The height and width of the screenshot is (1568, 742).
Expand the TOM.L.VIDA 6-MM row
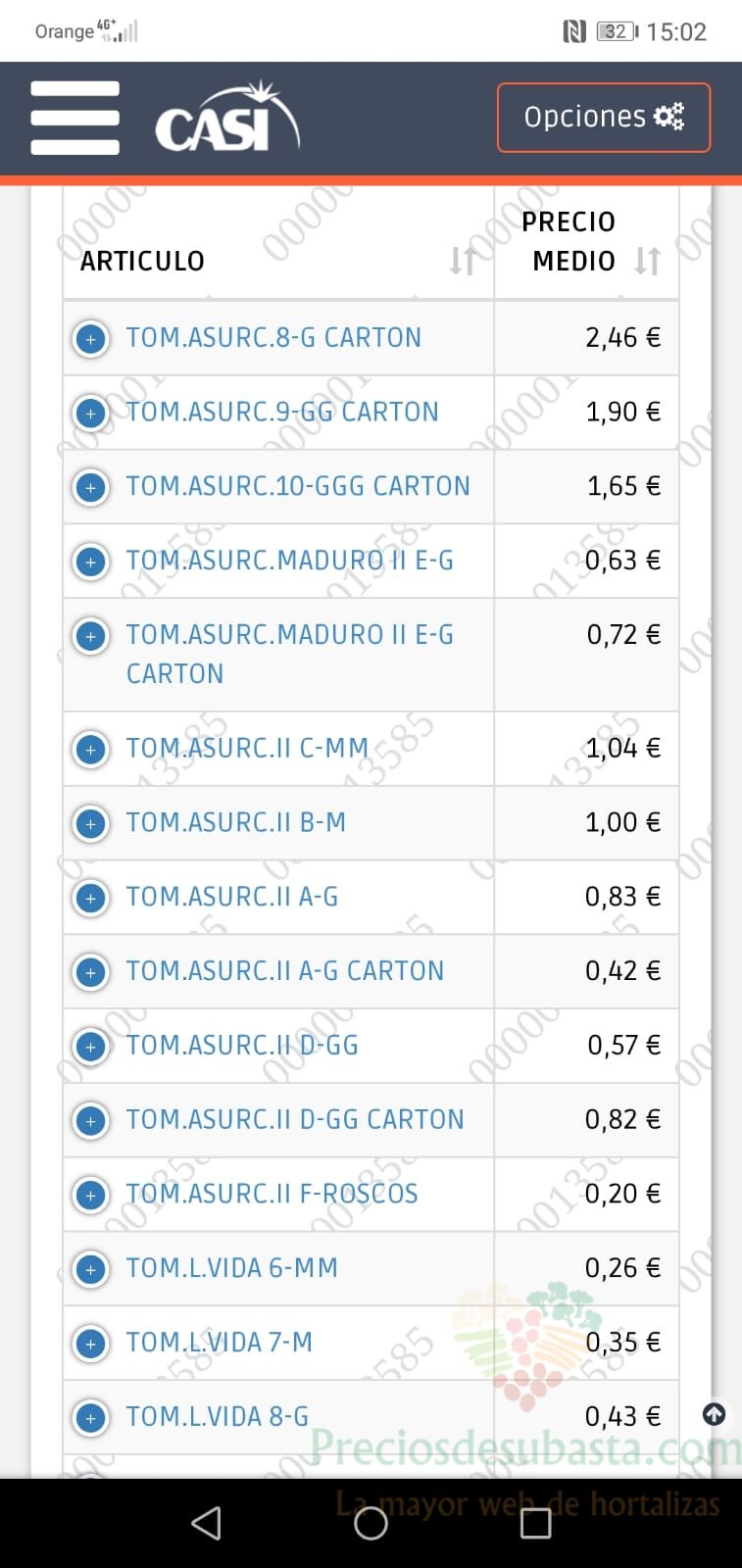(x=91, y=1269)
